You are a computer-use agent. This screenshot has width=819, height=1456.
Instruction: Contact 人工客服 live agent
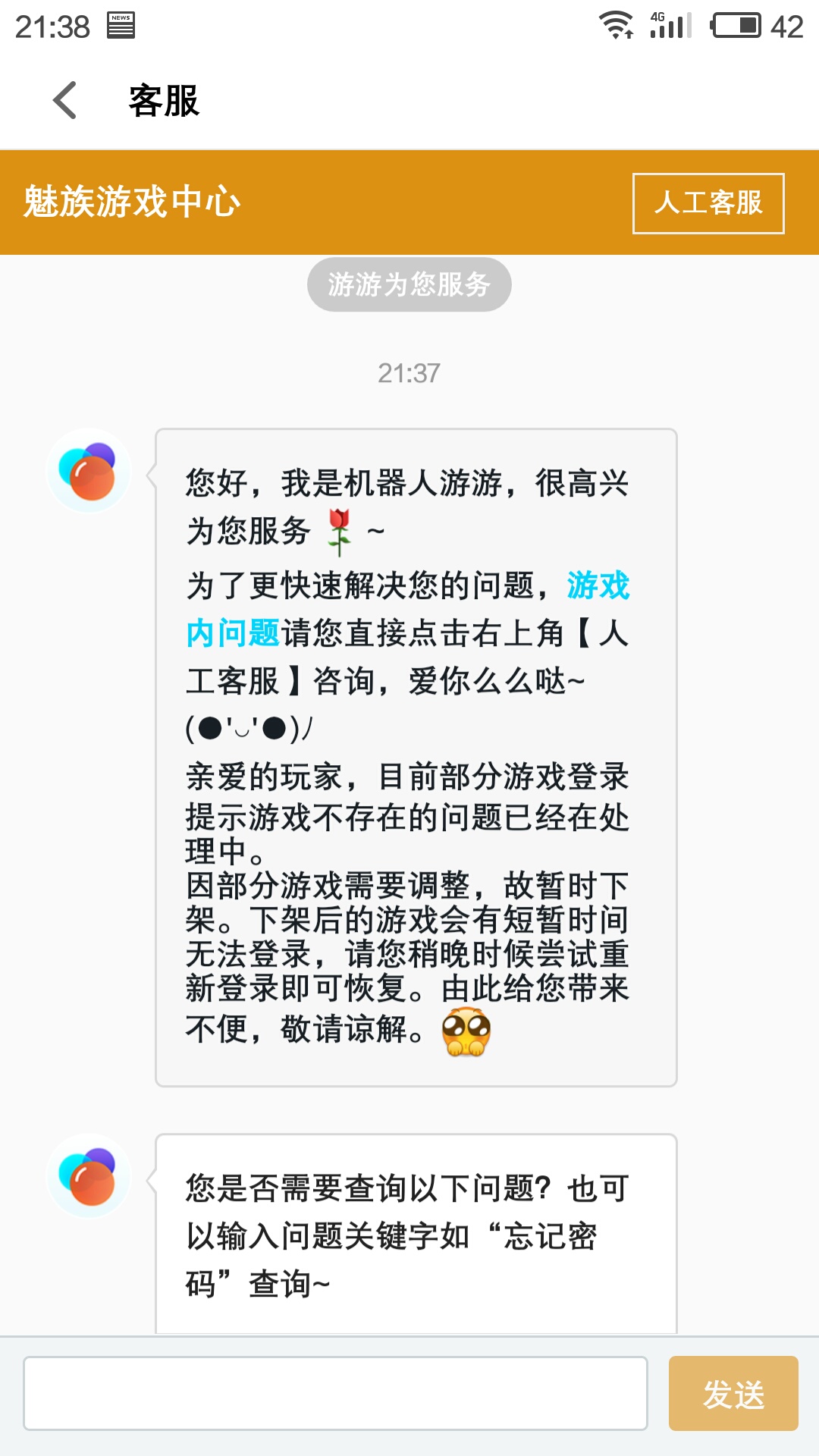(708, 203)
